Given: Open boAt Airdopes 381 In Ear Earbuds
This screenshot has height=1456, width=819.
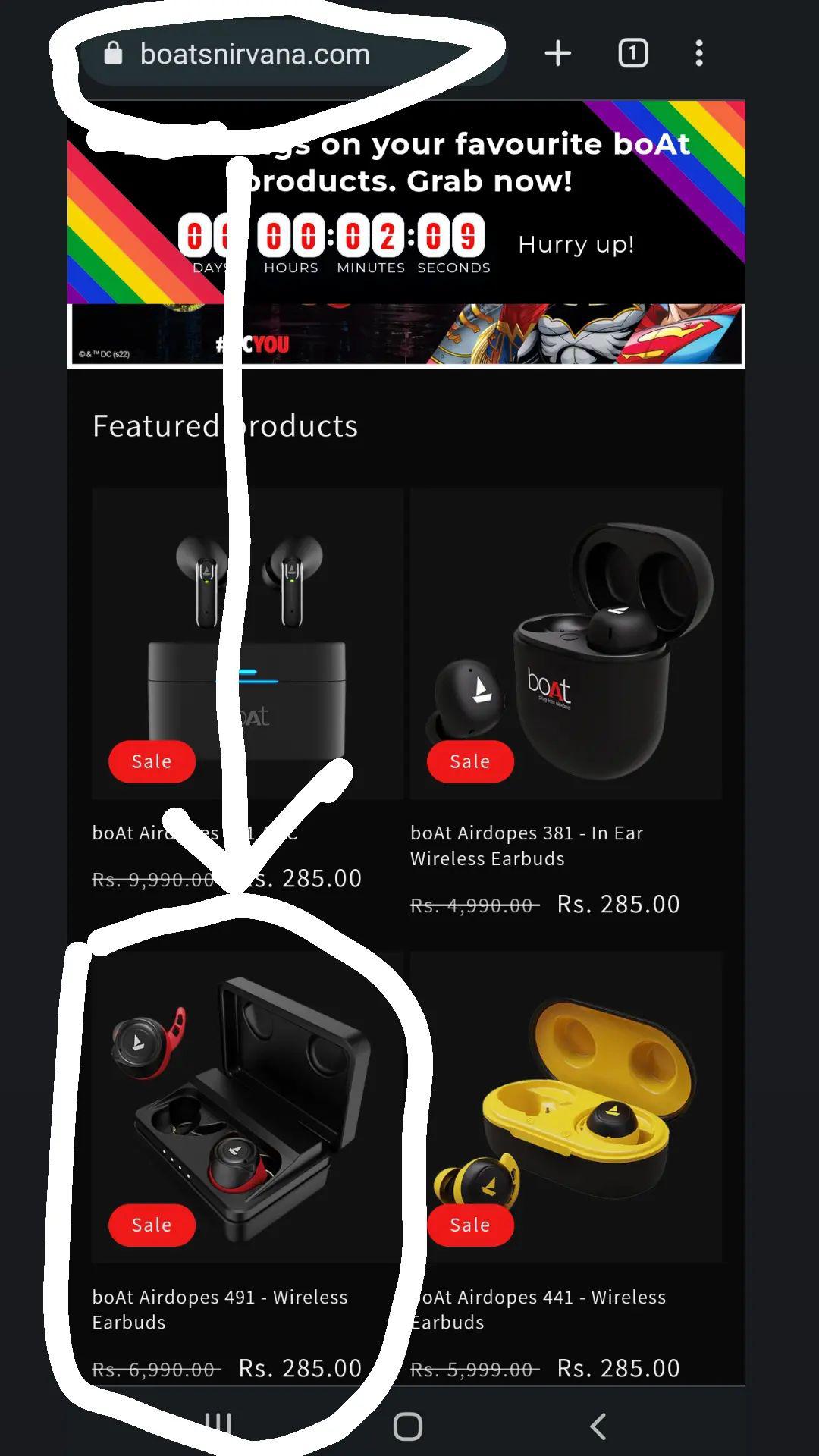Looking at the screenshot, I should click(x=566, y=645).
